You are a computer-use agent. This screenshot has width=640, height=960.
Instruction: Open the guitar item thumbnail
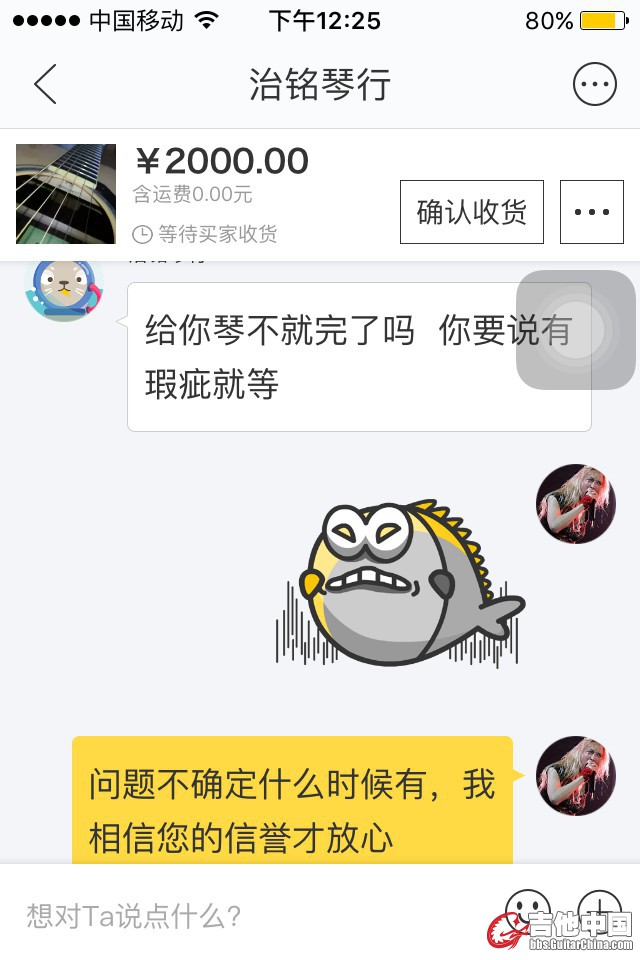66,194
